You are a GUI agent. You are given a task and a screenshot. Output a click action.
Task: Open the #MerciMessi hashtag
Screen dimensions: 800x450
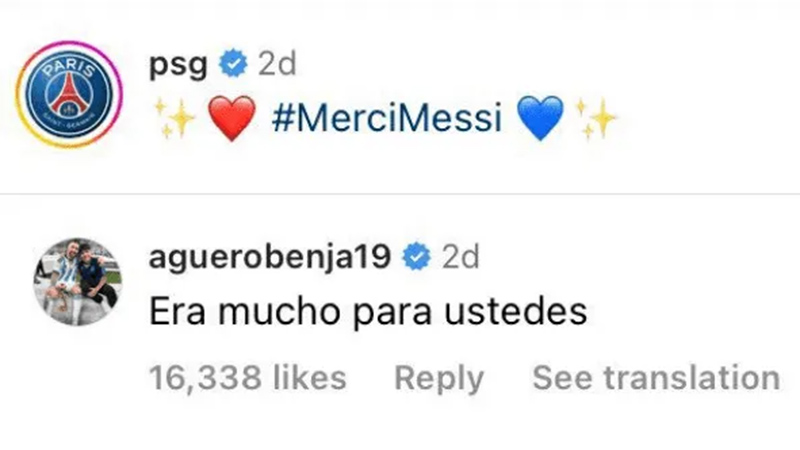pos(385,120)
